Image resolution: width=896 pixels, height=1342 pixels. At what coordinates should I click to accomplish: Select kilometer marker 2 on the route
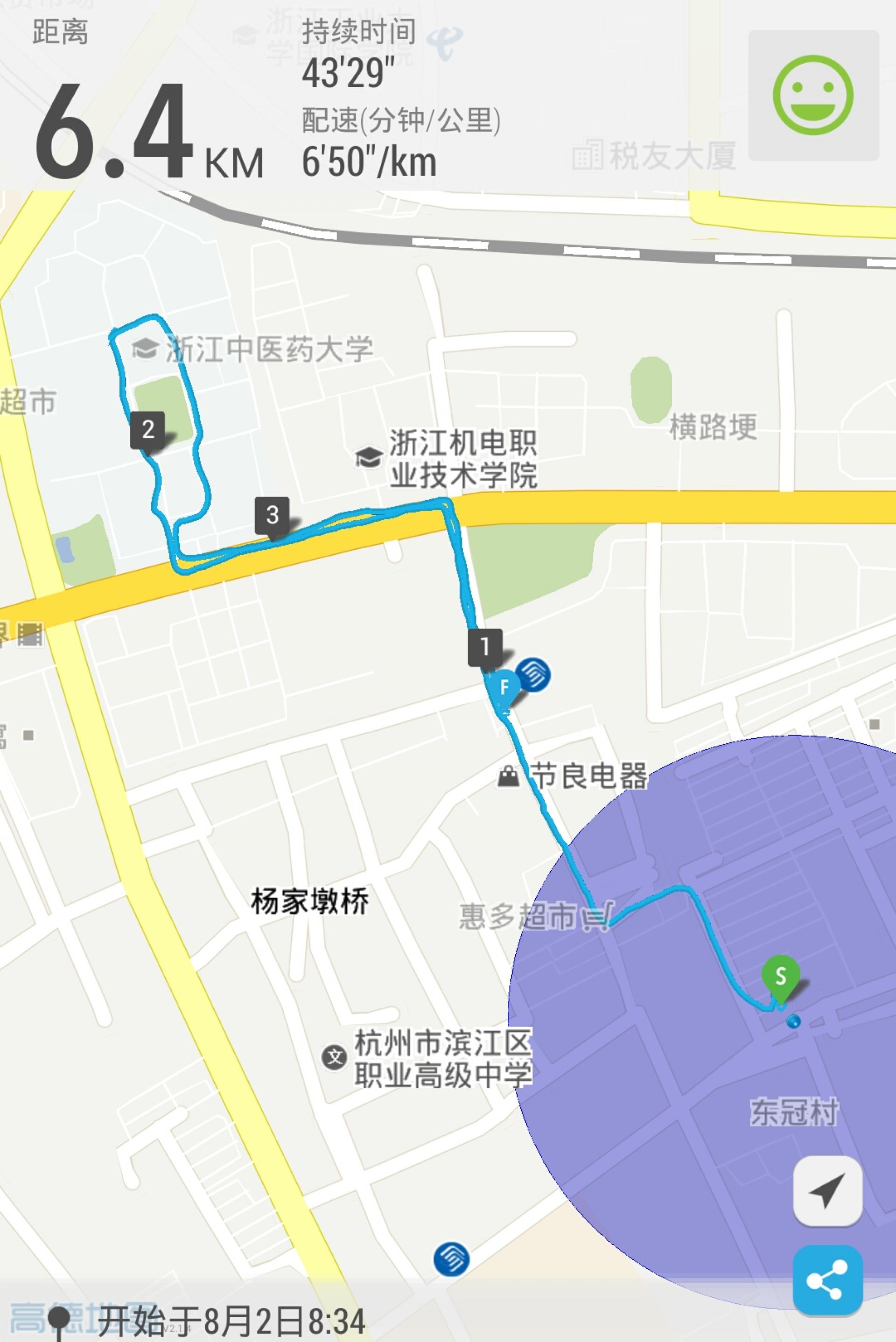point(147,429)
